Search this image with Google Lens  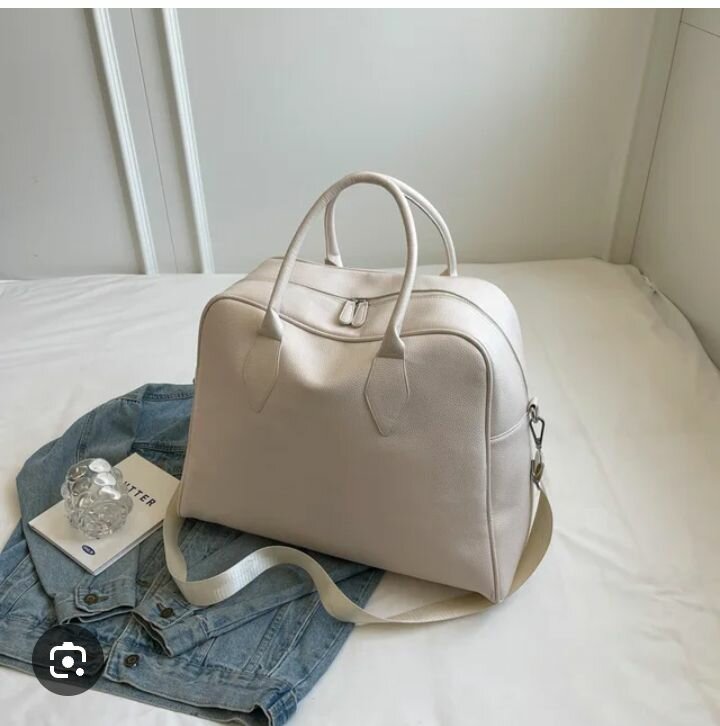tap(67, 660)
